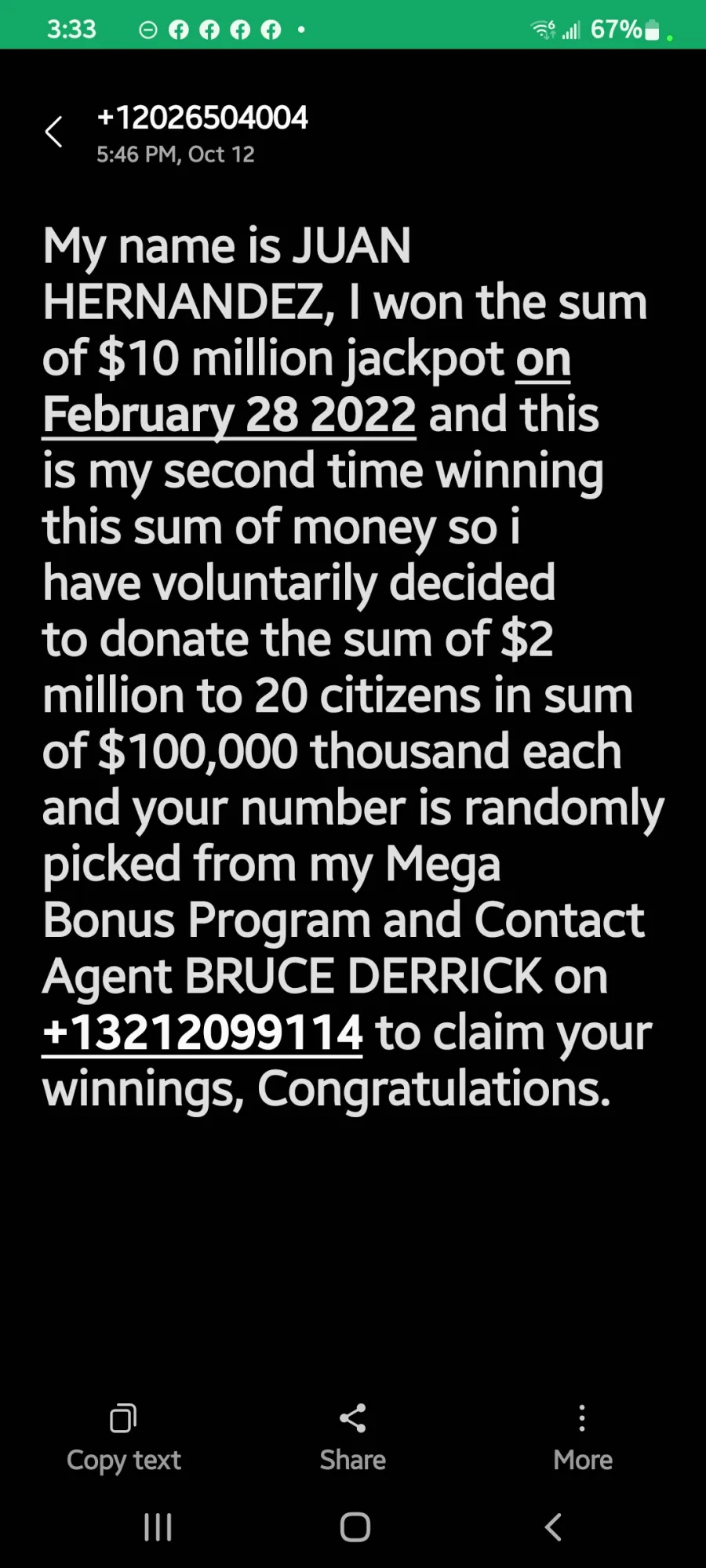Share this message
The image size is (706, 1568).
click(353, 1438)
